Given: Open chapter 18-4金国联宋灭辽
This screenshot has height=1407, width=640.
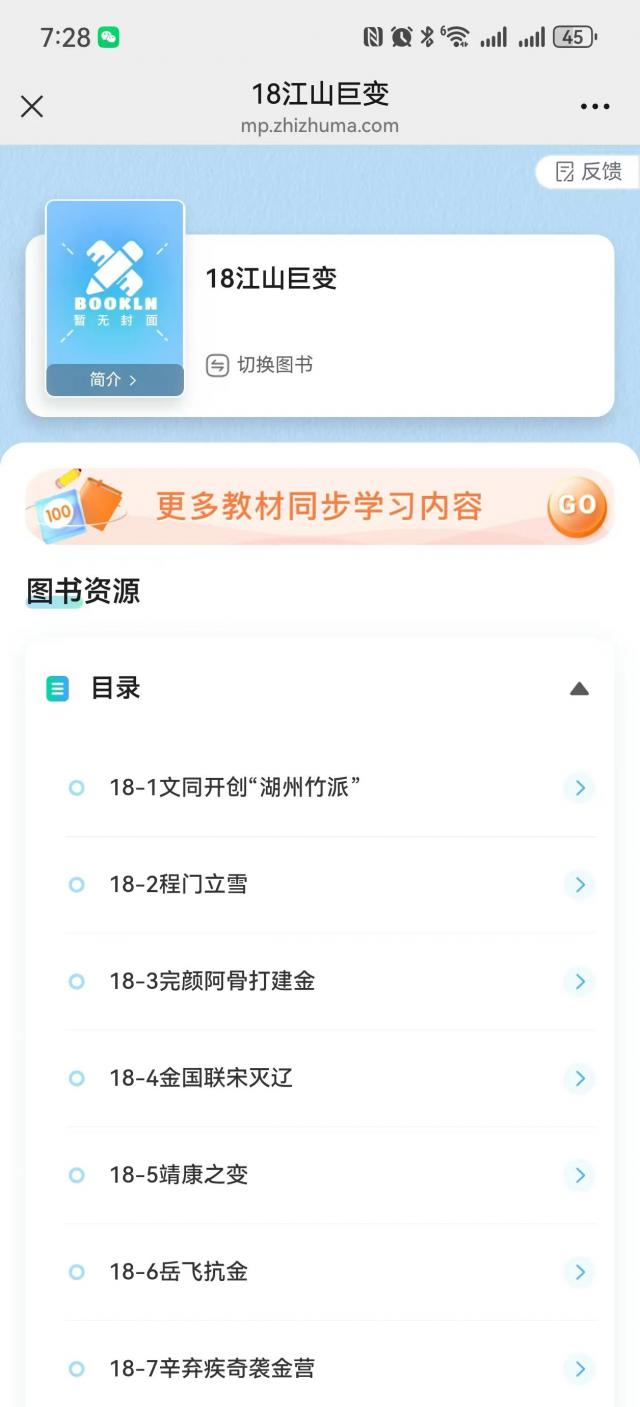Looking at the screenshot, I should (330, 1079).
